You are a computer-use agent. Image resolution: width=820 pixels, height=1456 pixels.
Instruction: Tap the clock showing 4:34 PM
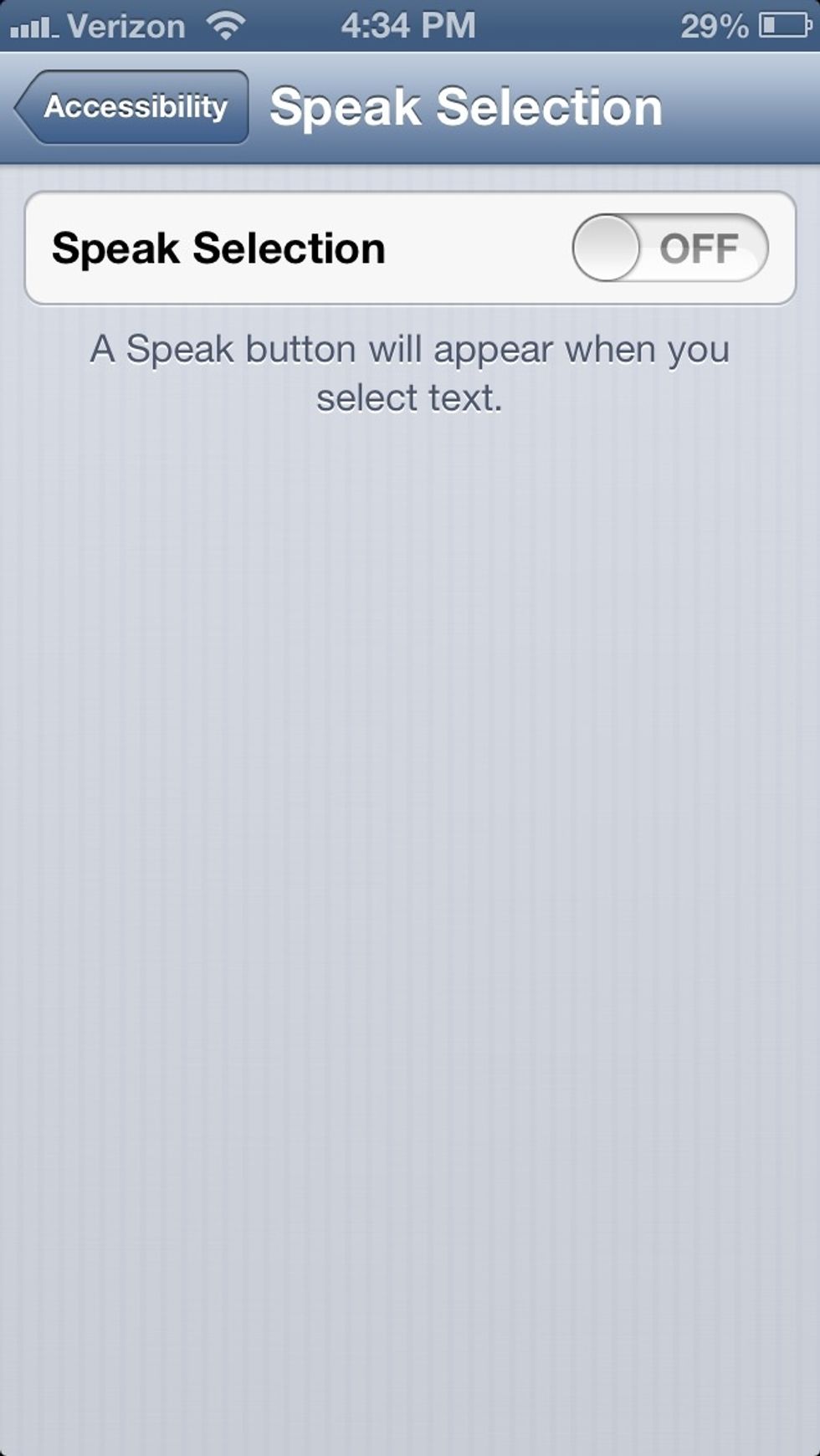pos(410,25)
